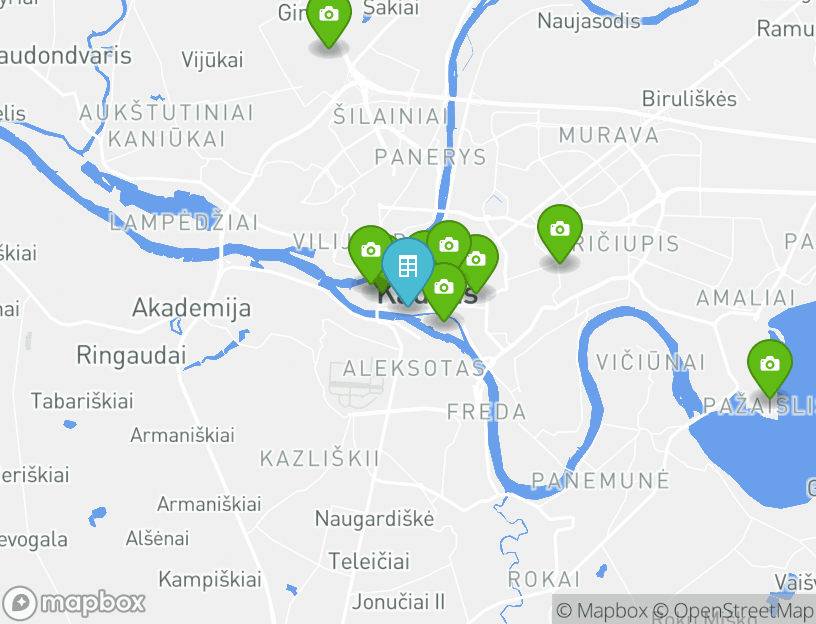
Task: Open the © Mapbox attribution link
Action: pos(602,611)
